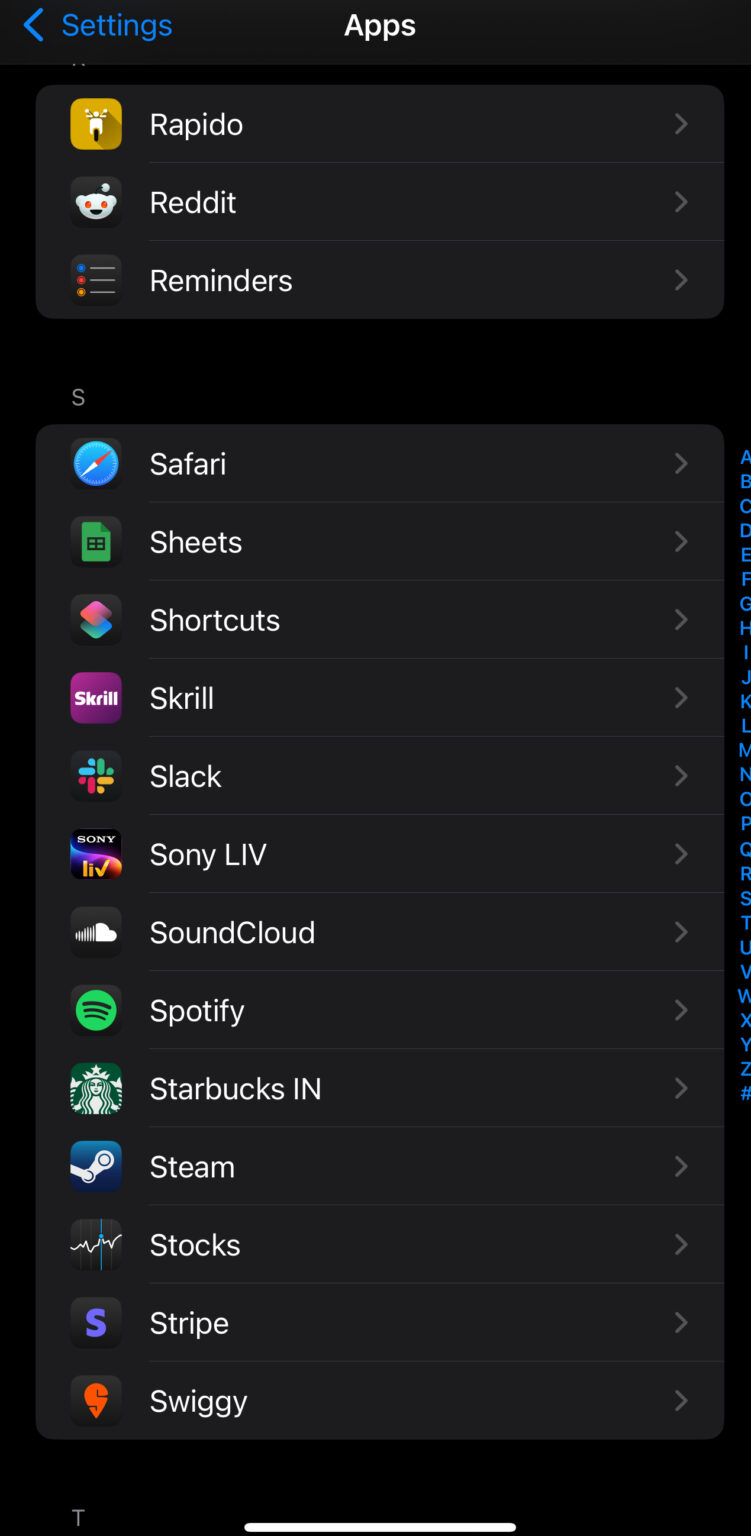Tap letter A in the alphabet index

pyautogui.click(x=744, y=456)
